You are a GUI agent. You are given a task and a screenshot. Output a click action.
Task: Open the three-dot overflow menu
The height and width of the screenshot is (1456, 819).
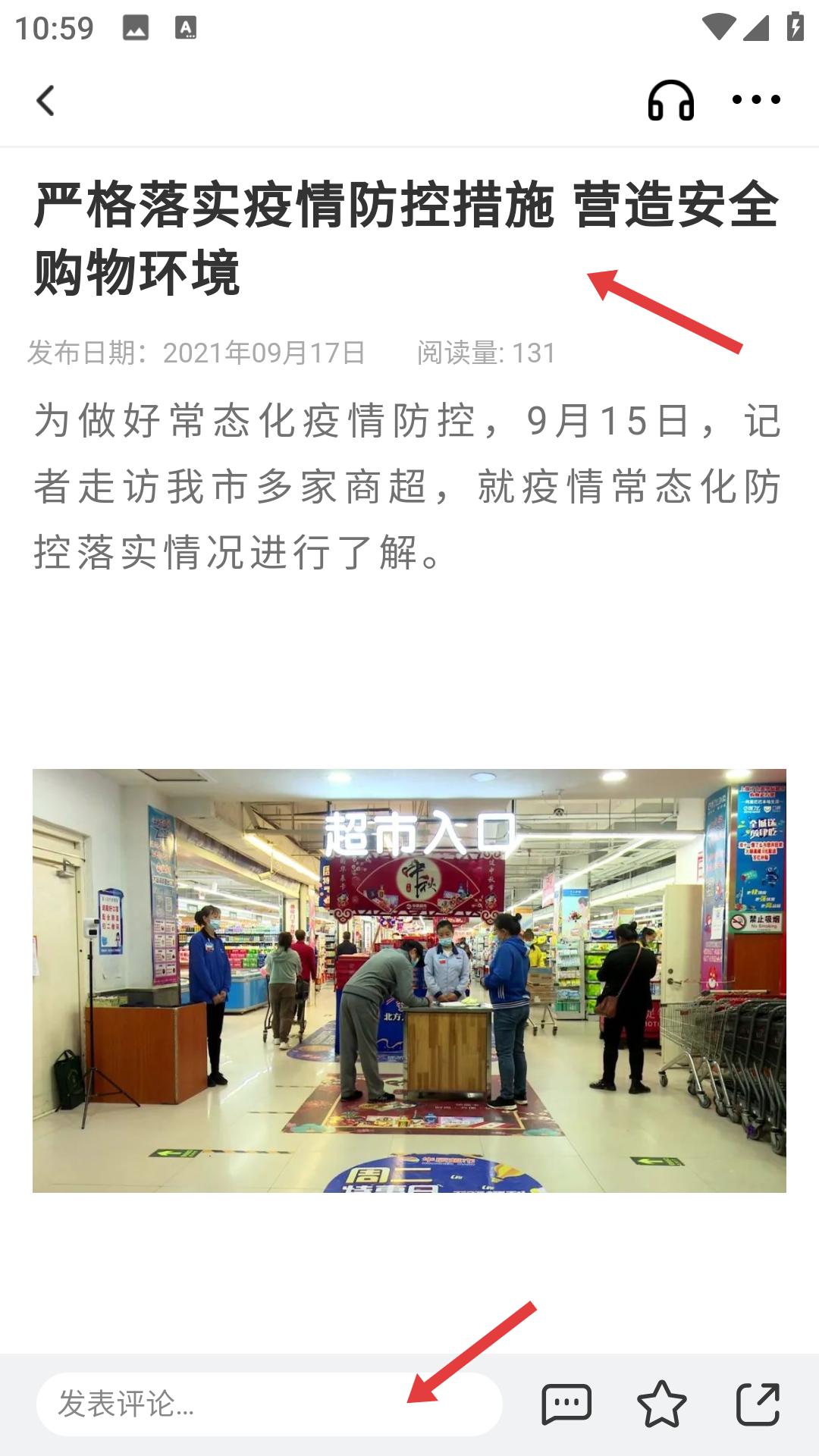[755, 100]
